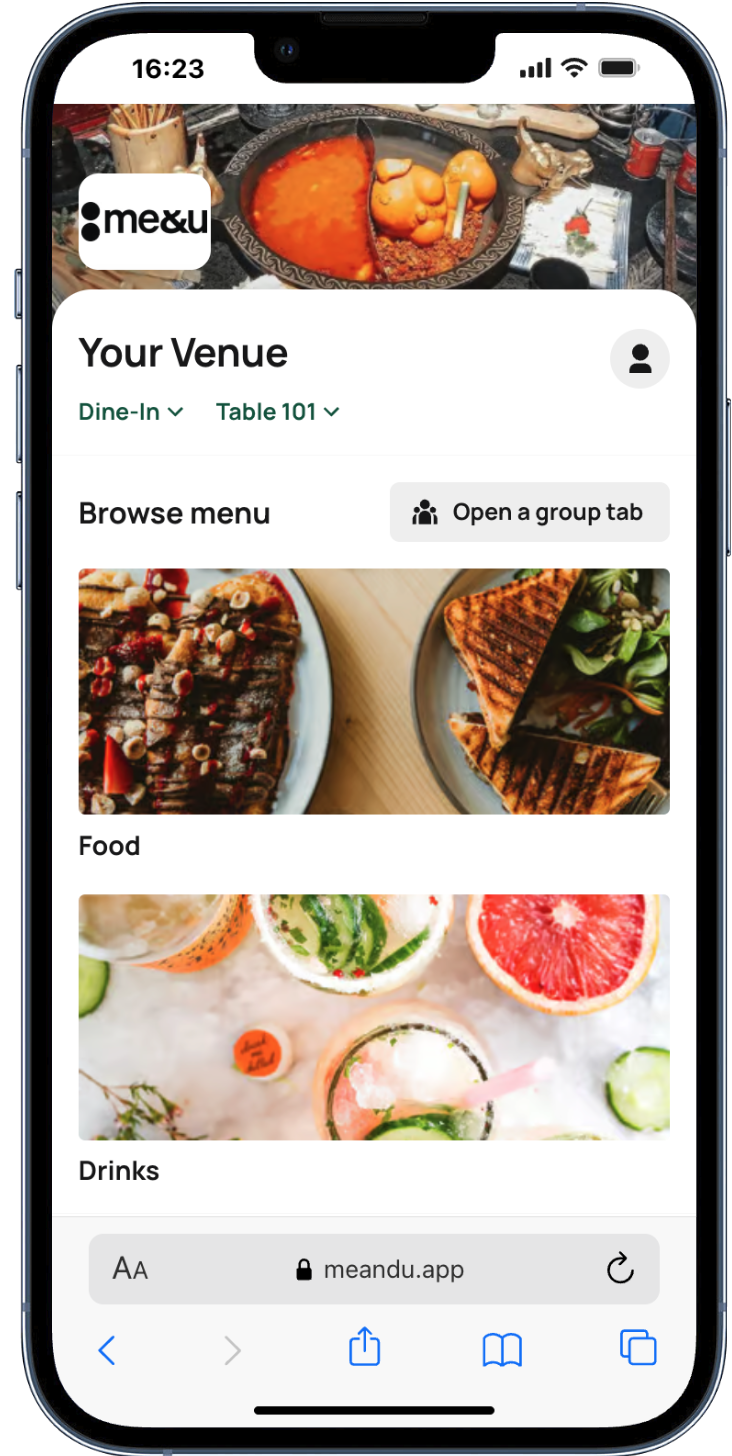This screenshot has height=1456, width=732.
Task: Open the user profile icon
Action: click(639, 359)
